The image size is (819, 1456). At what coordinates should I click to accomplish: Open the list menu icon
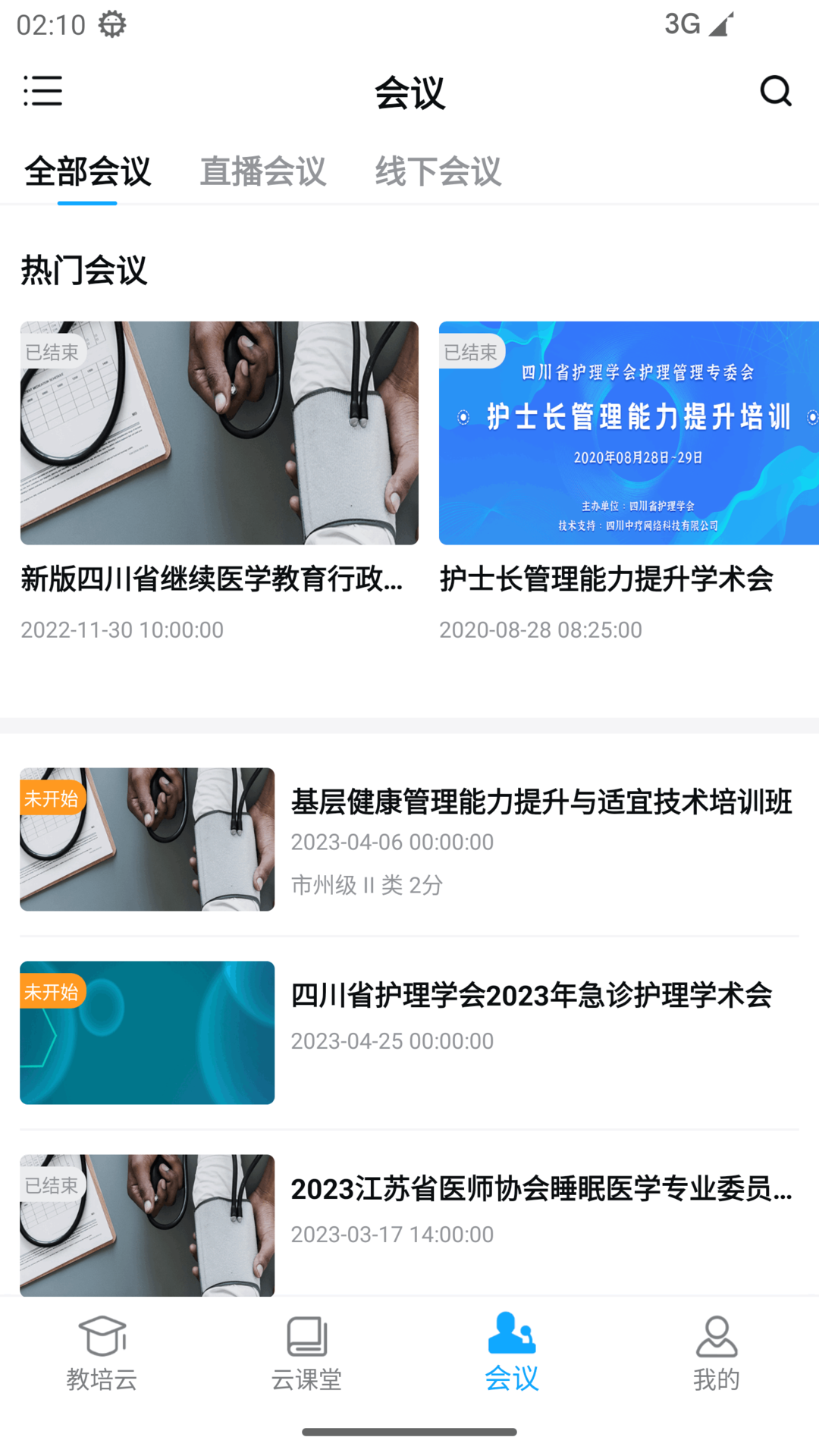pos(42,91)
